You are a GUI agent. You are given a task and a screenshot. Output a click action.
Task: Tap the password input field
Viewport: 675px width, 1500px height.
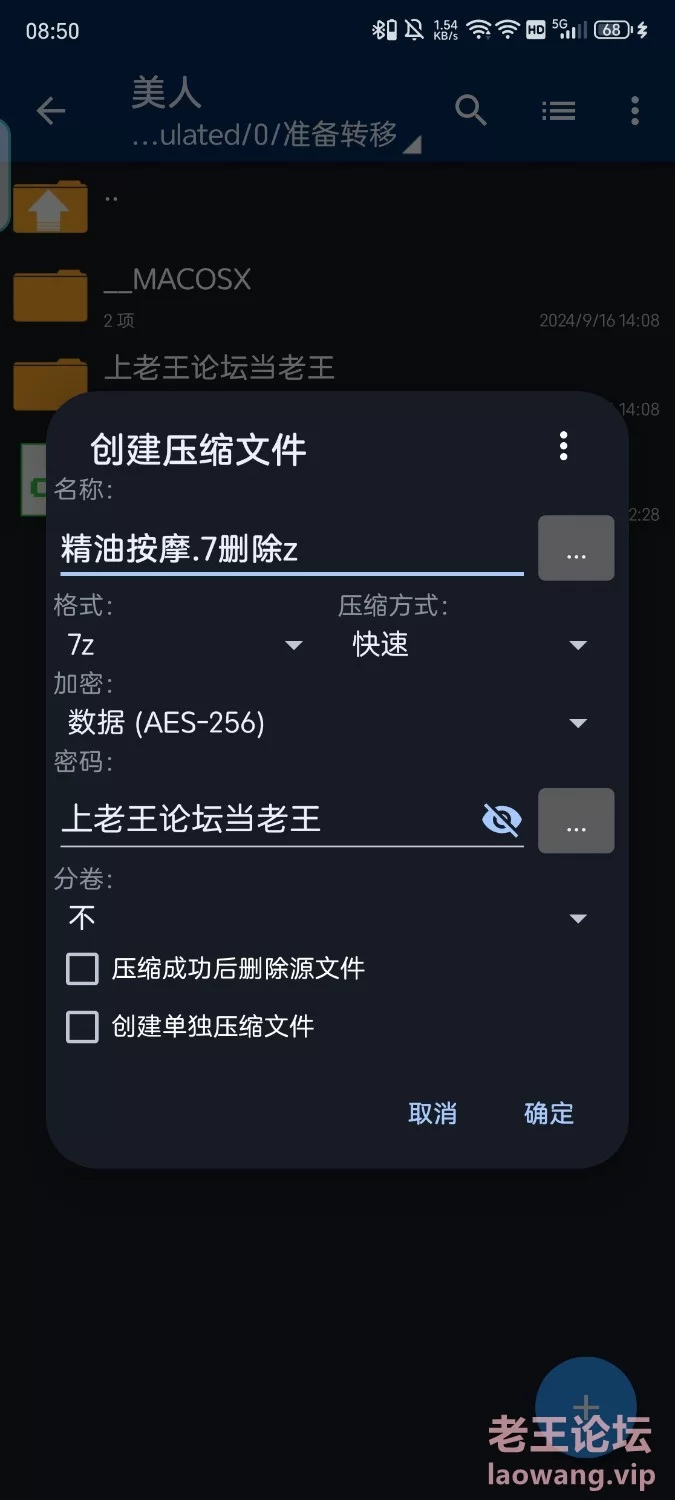[265, 820]
